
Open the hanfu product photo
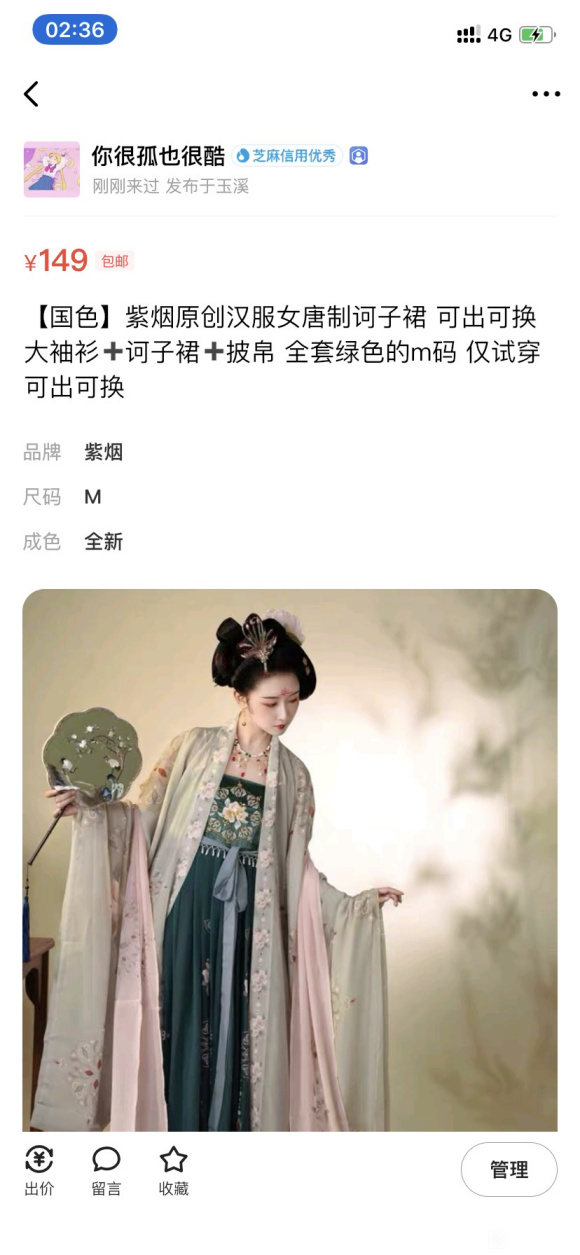click(290, 860)
